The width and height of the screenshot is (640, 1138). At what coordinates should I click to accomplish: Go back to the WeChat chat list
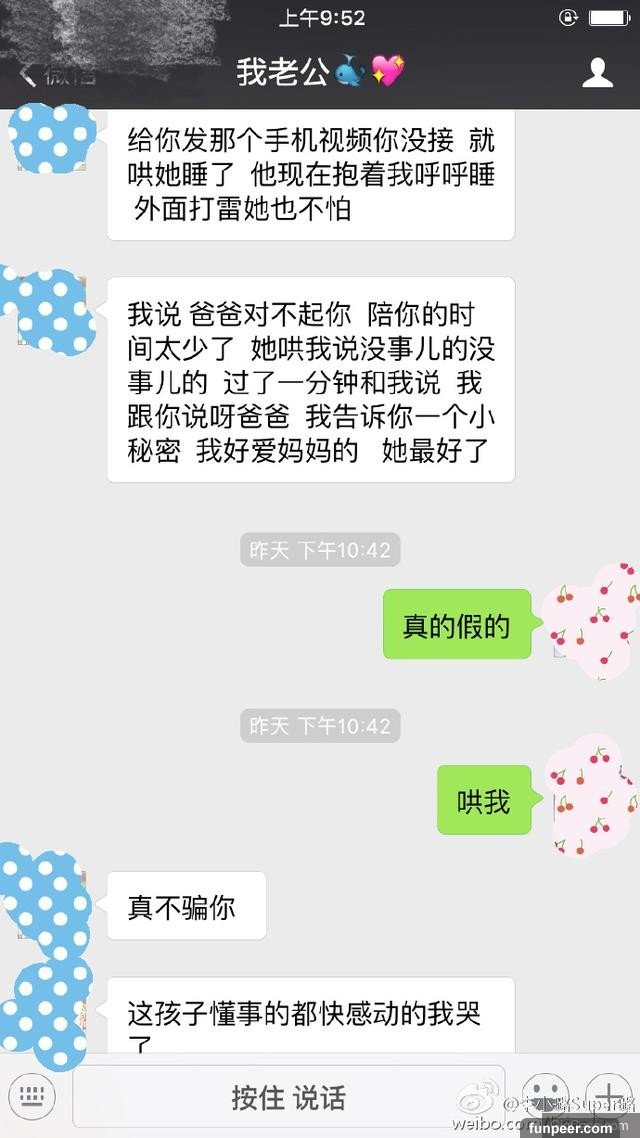55,73
